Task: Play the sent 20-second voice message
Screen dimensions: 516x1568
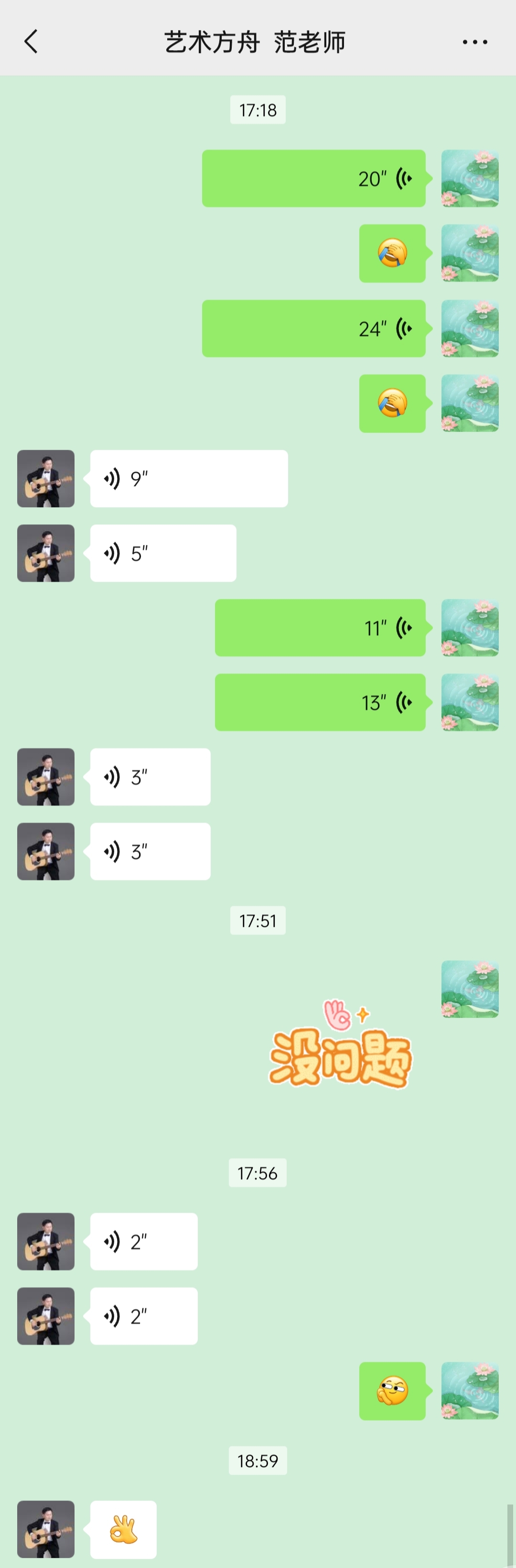Action: [x=314, y=178]
